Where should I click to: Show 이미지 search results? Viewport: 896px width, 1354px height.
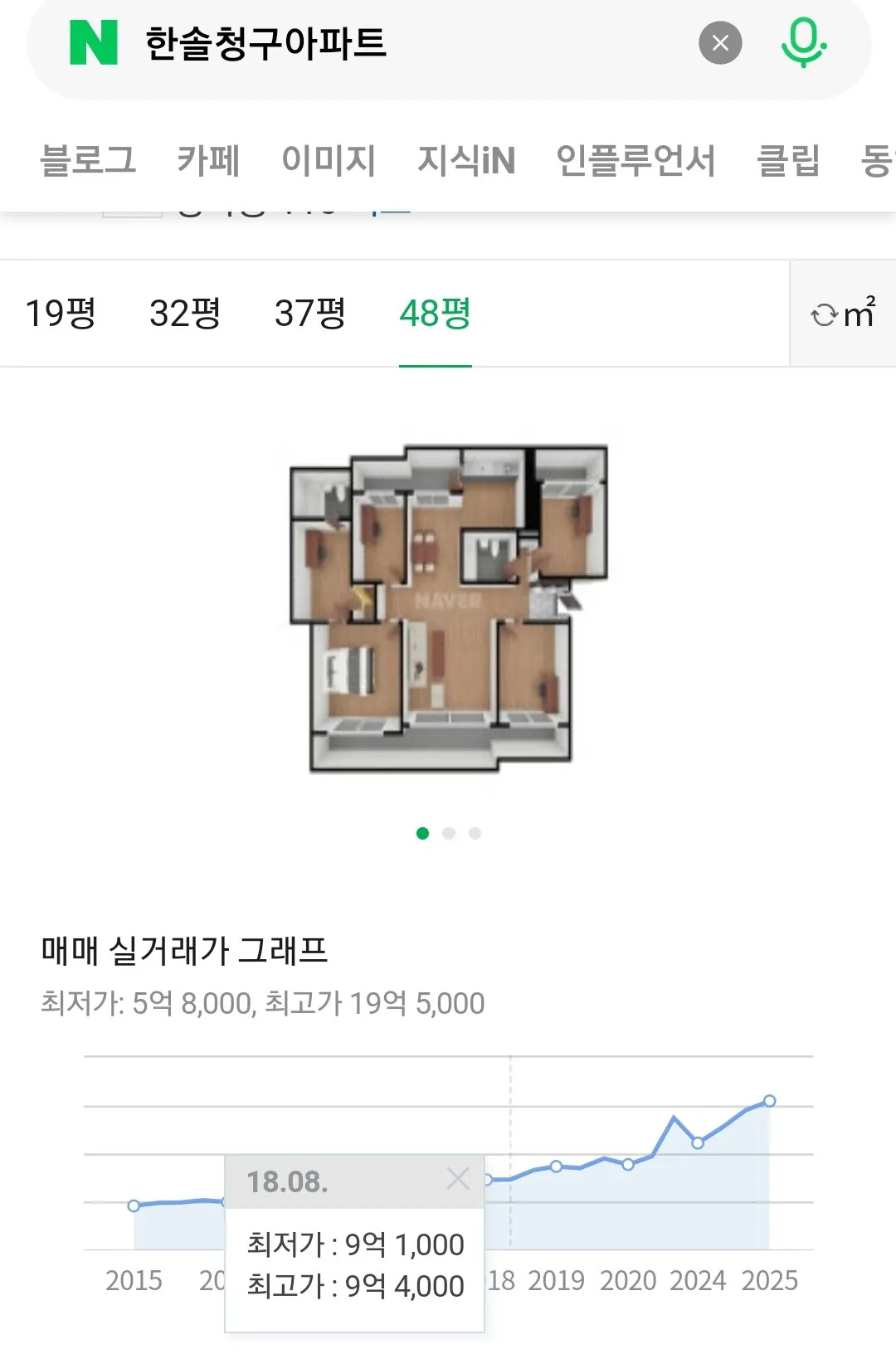[x=329, y=160]
